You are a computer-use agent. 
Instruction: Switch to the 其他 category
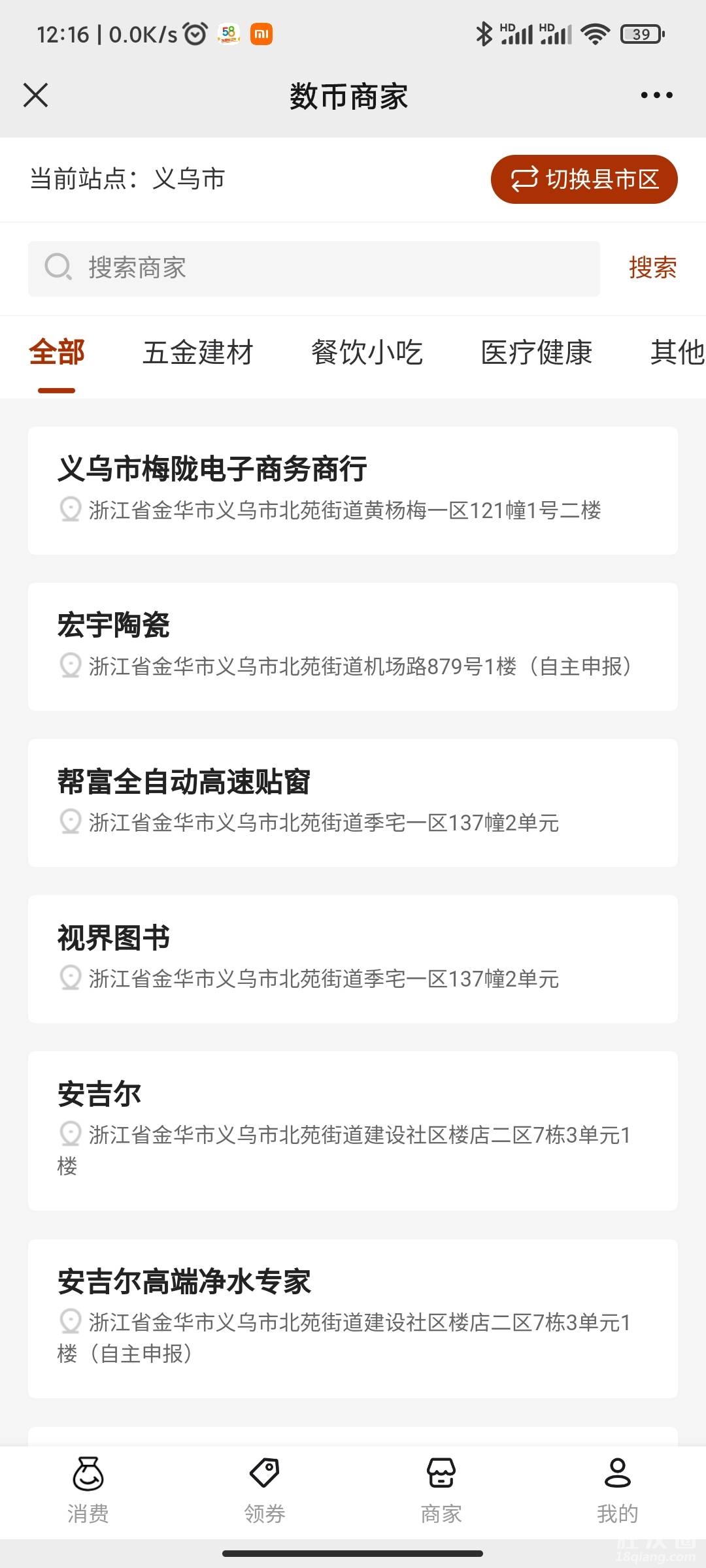(677, 353)
